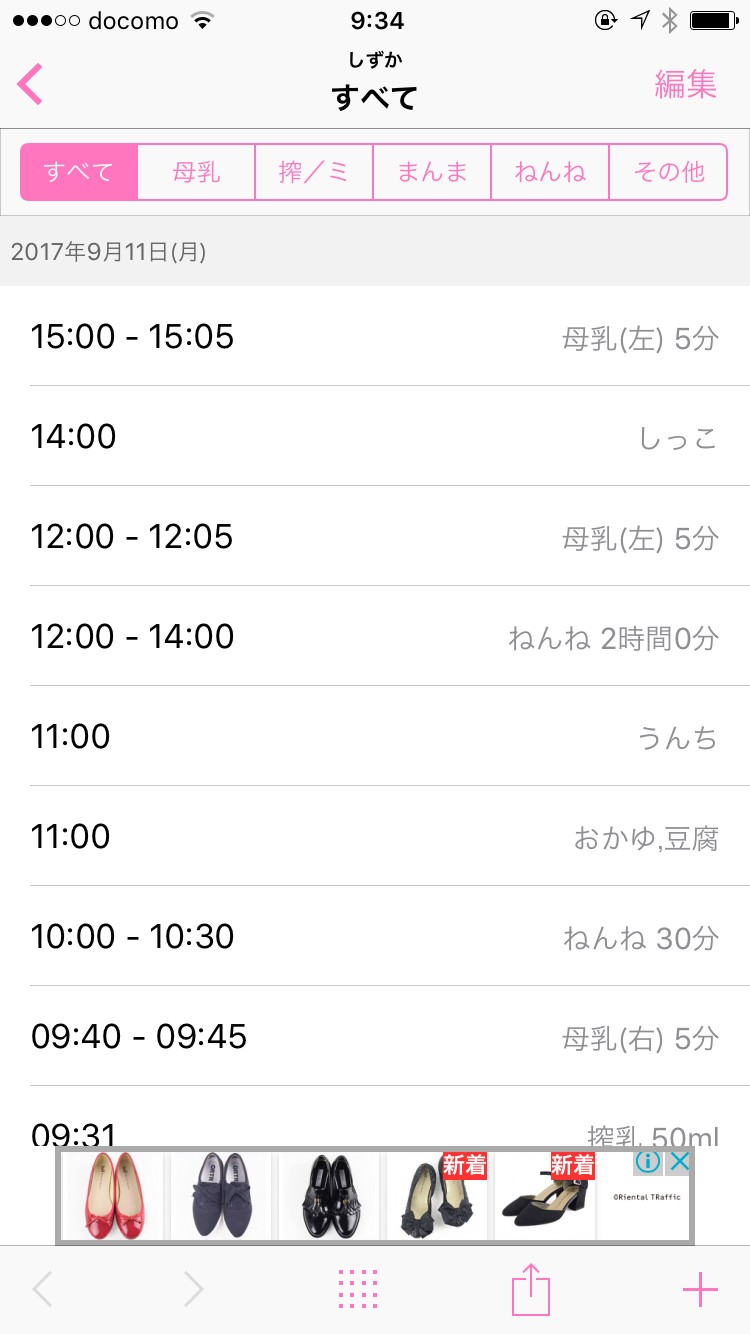This screenshot has width=750, height=1334.
Task: Share the records list
Action: click(531, 1290)
